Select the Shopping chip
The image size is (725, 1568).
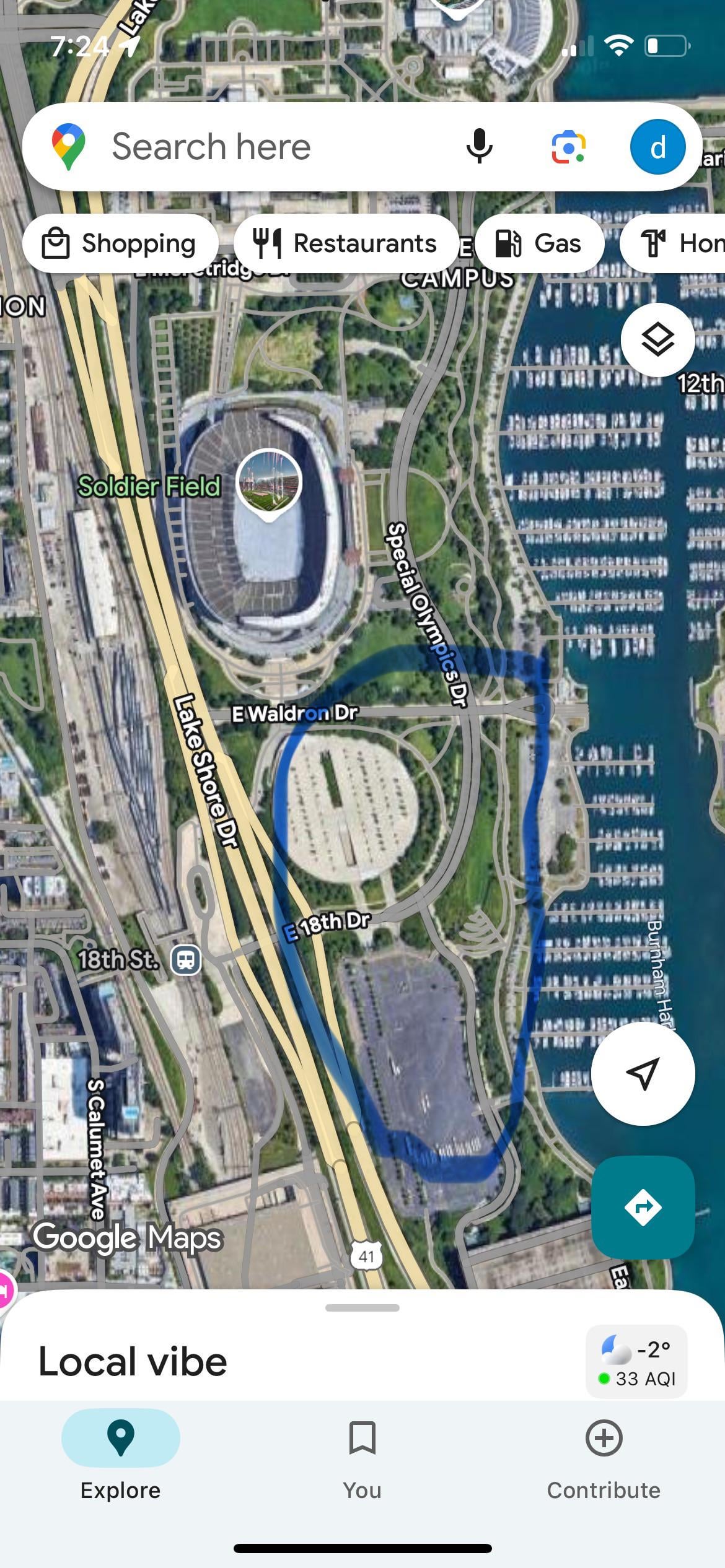pyautogui.click(x=120, y=243)
